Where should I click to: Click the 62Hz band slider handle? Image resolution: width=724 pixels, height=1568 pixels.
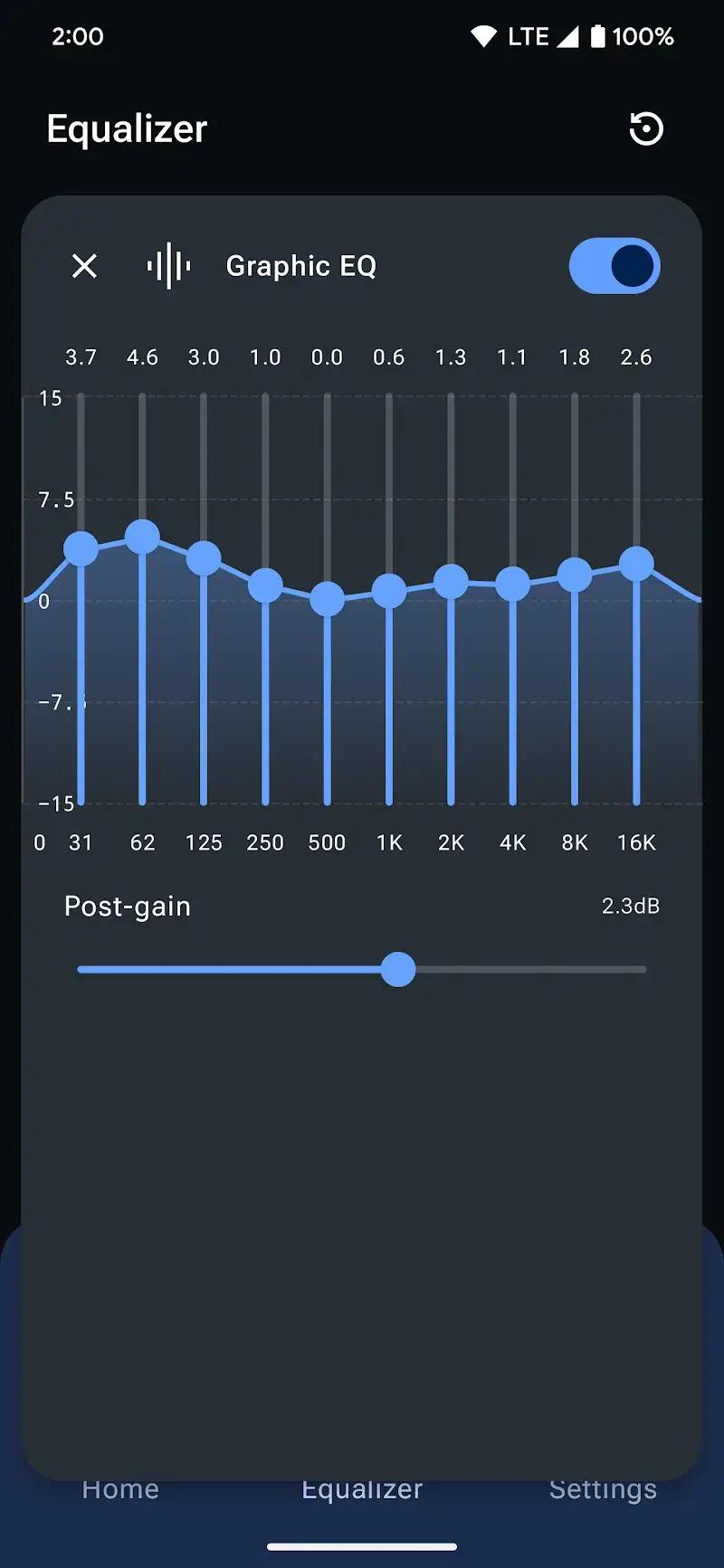click(142, 537)
